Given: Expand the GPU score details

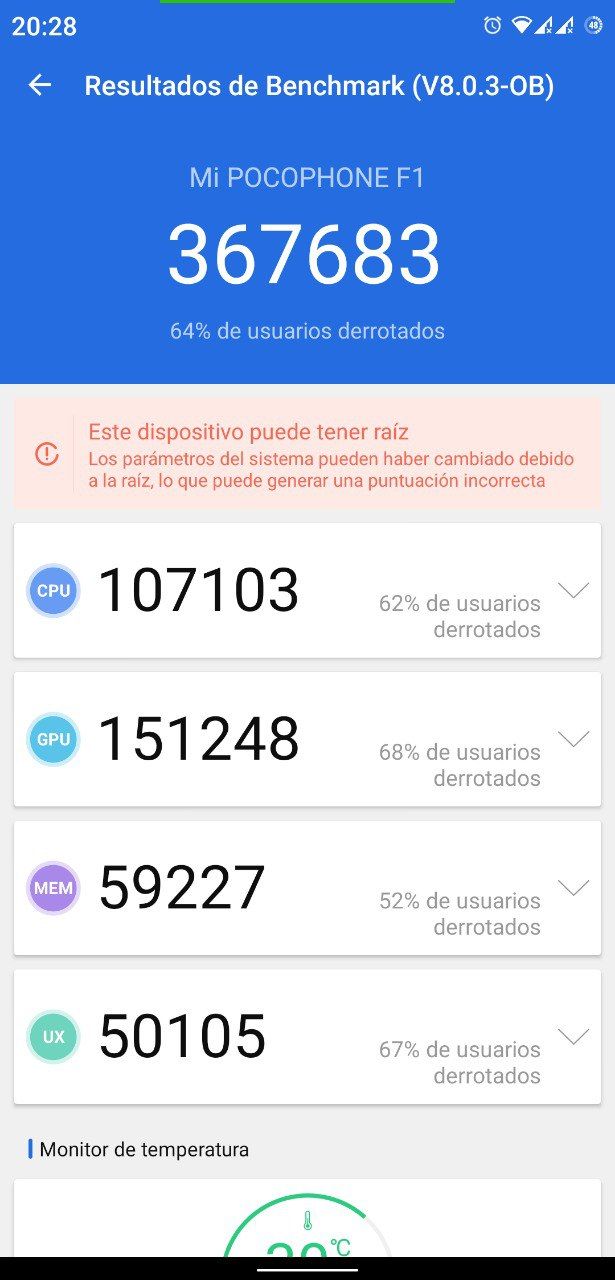Looking at the screenshot, I should (x=574, y=739).
